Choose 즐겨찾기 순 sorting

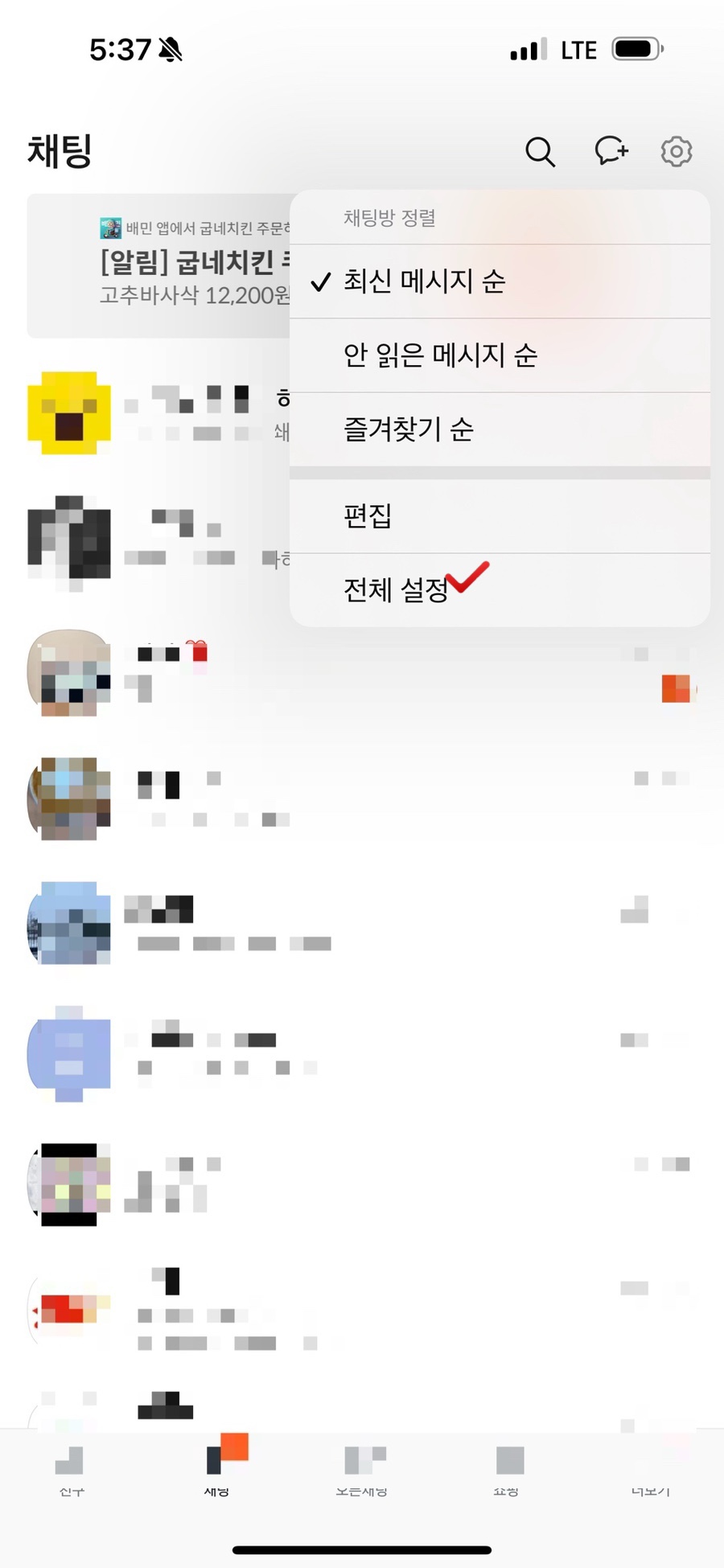409,429
